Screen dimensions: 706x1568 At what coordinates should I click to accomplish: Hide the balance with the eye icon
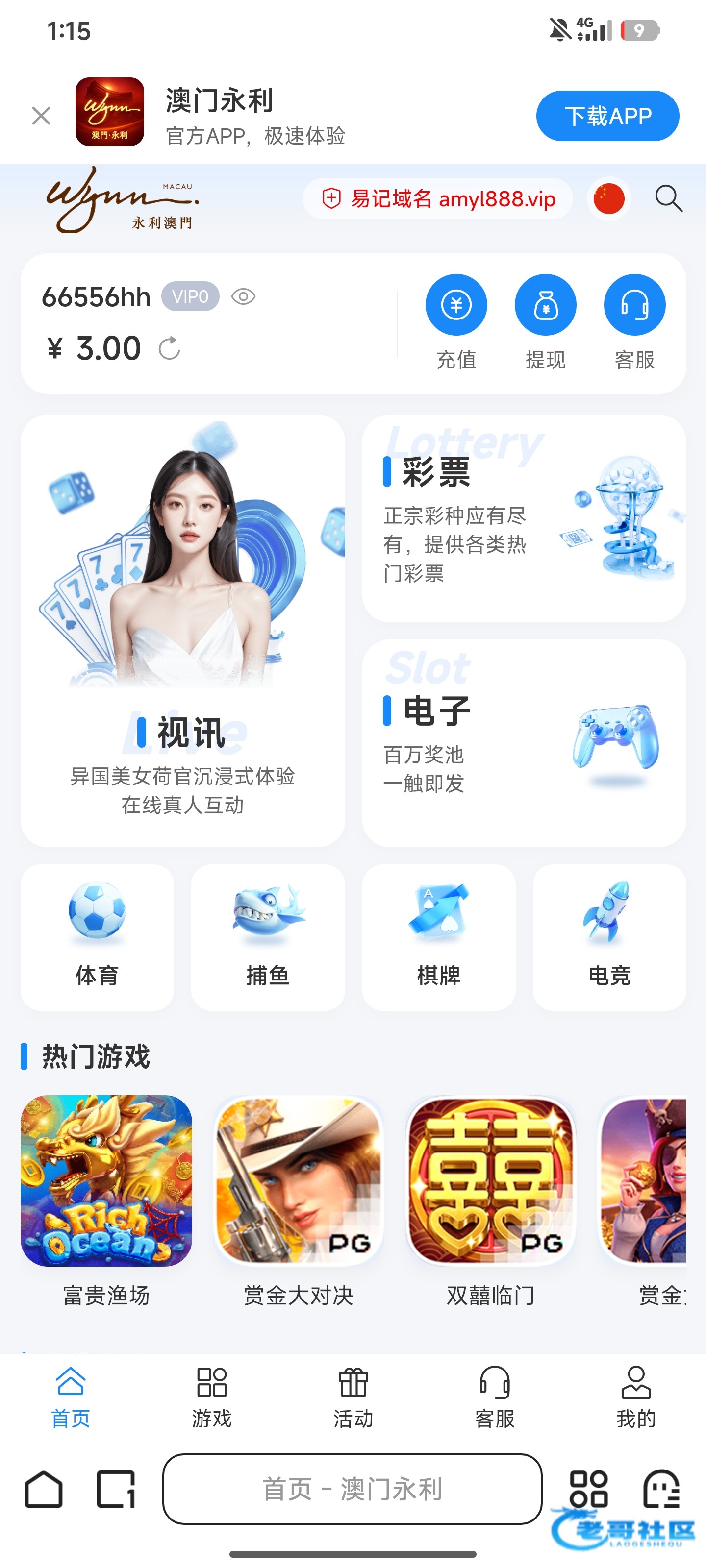pyautogui.click(x=243, y=296)
